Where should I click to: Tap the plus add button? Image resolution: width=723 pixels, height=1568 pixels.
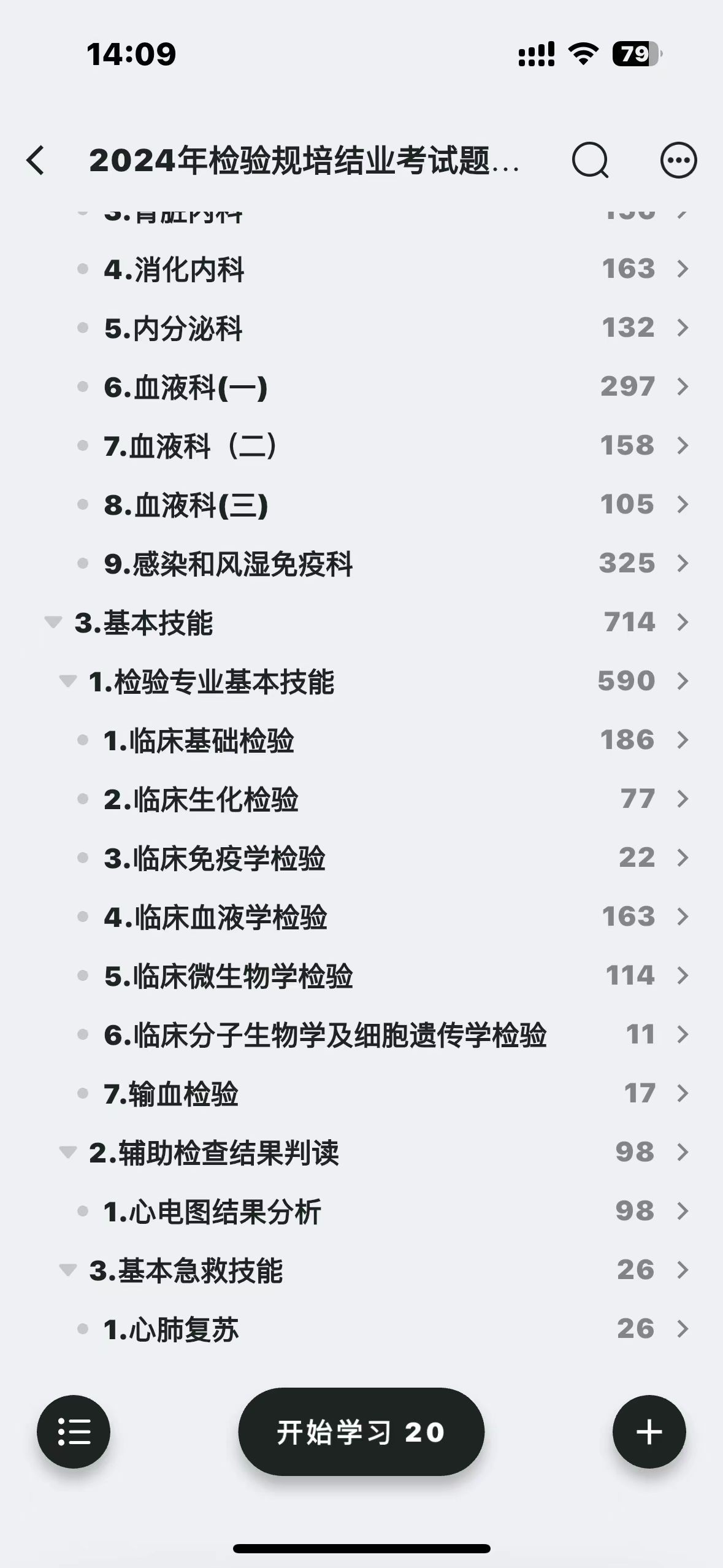pos(649,1432)
